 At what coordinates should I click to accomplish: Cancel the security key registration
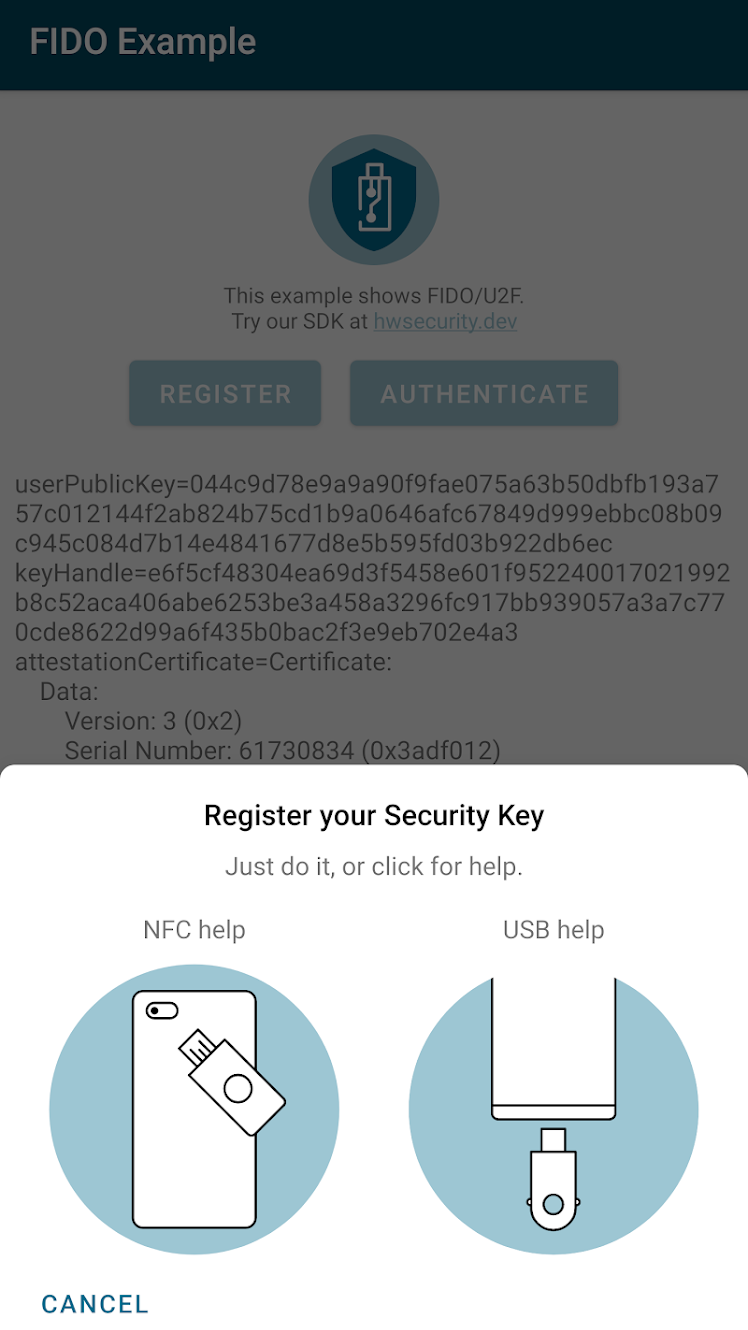click(x=95, y=1304)
